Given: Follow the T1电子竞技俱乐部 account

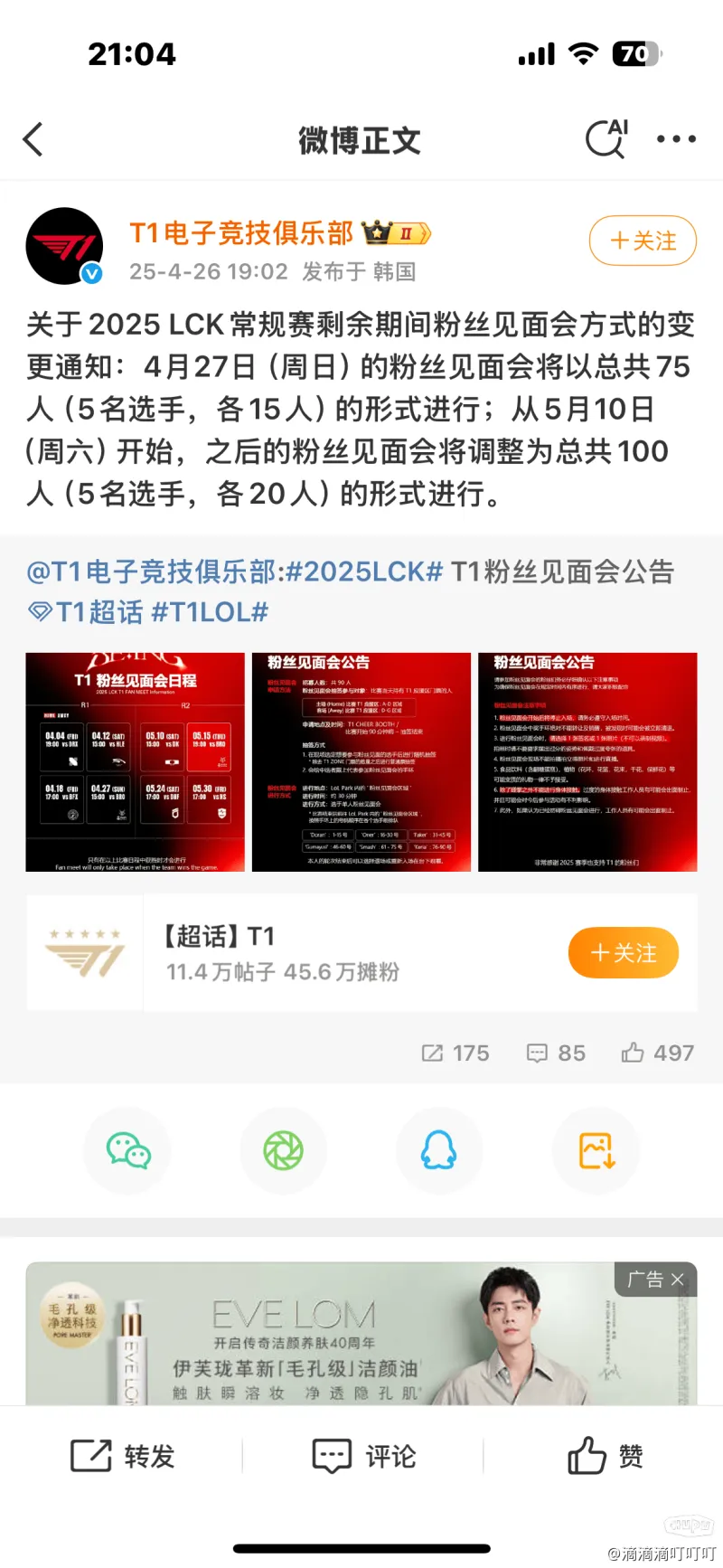Looking at the screenshot, I should [x=643, y=241].
